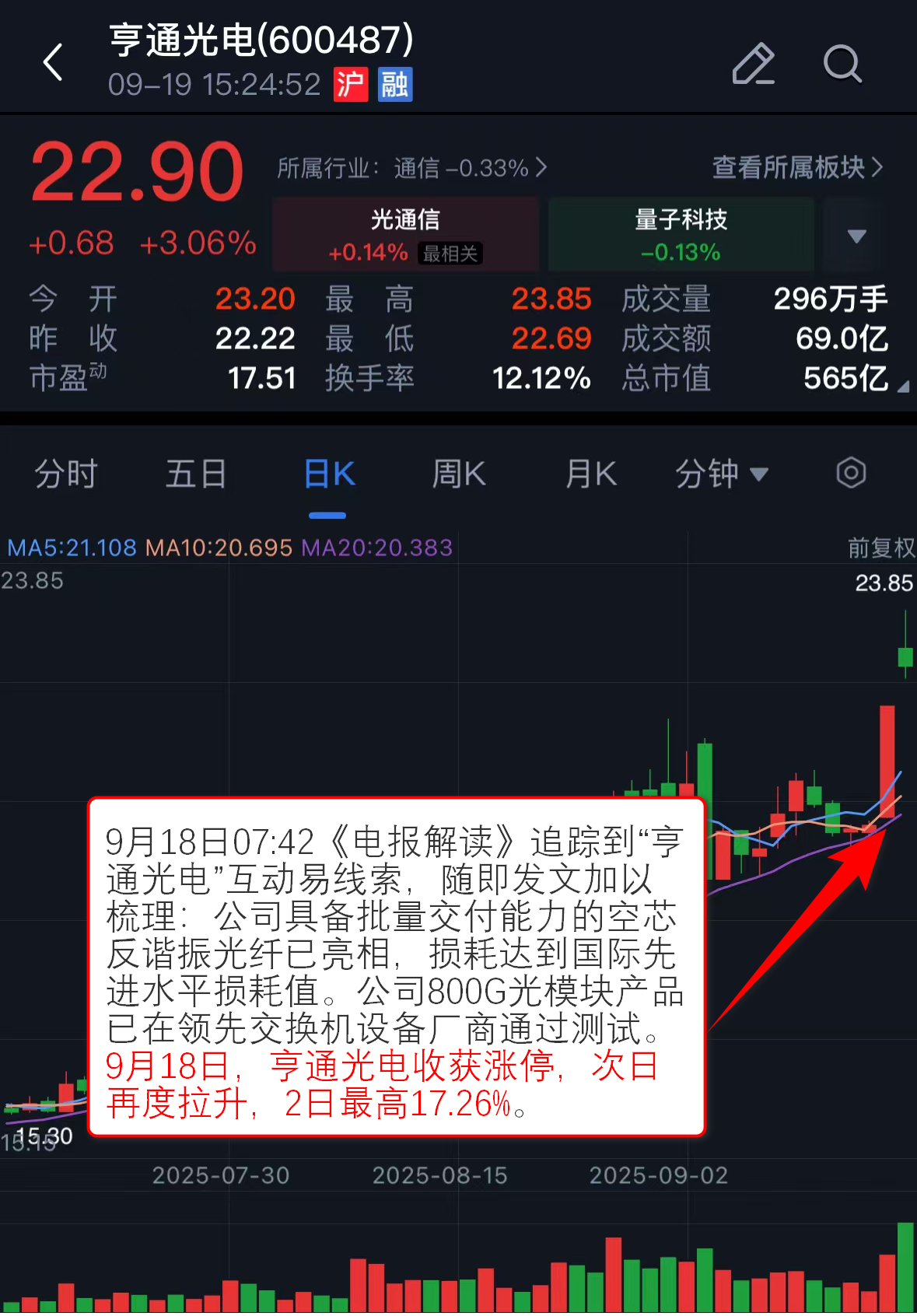The image size is (917, 1316).
Task: Open 查看所属板块
Action: click(797, 167)
